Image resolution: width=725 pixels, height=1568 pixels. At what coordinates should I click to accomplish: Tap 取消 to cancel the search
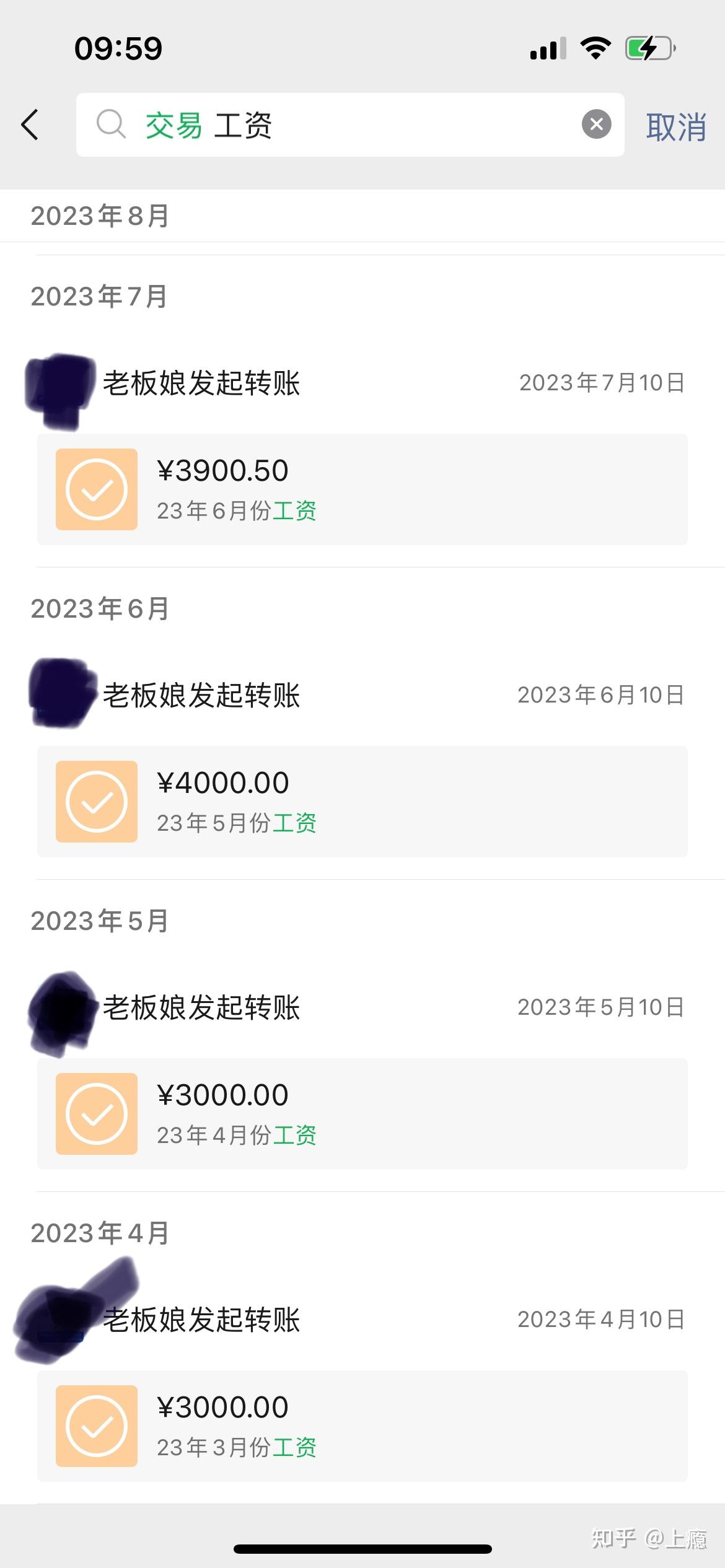pos(676,127)
